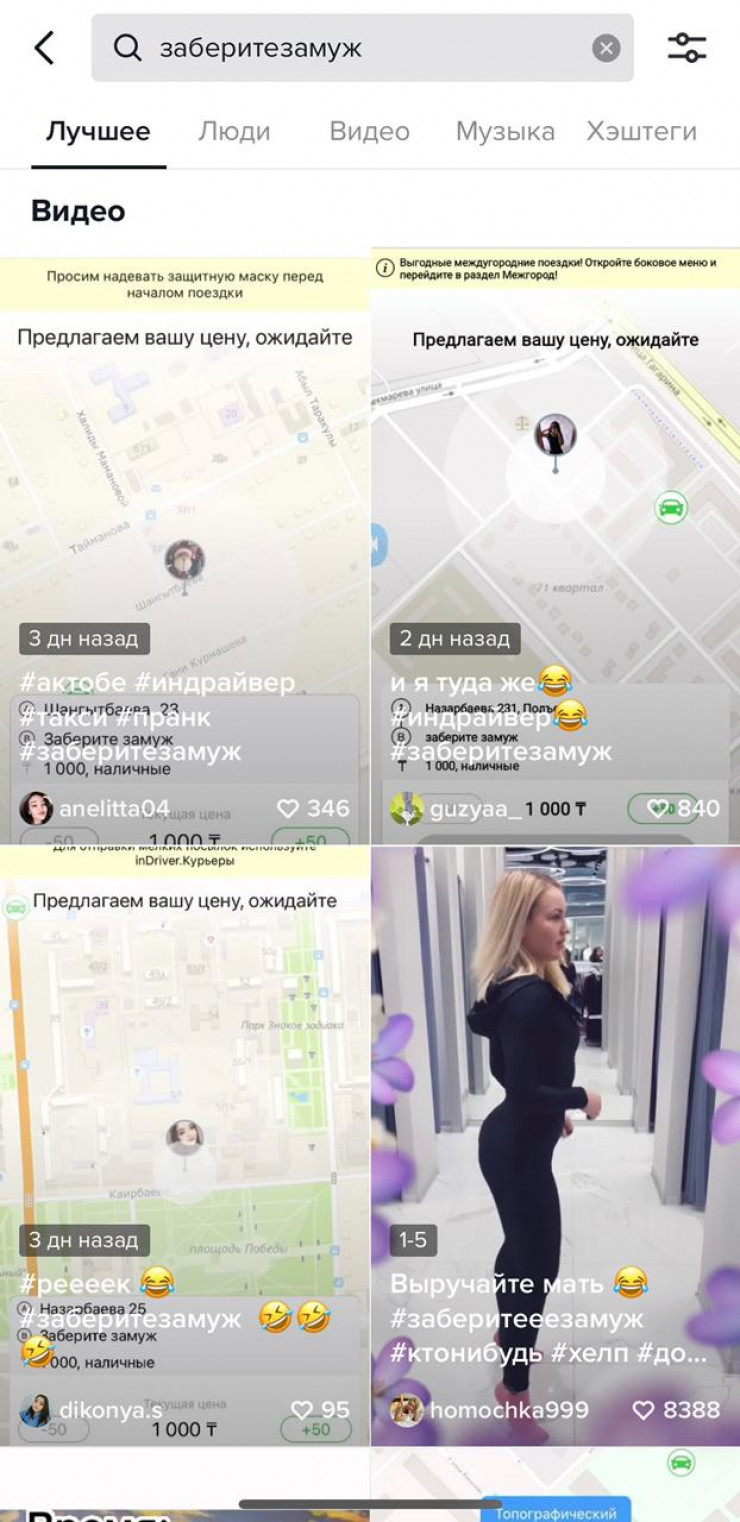Open homochka999's video "Выручайте мать"
Image resolution: width=740 pixels, height=1522 pixels.
click(x=555, y=1100)
